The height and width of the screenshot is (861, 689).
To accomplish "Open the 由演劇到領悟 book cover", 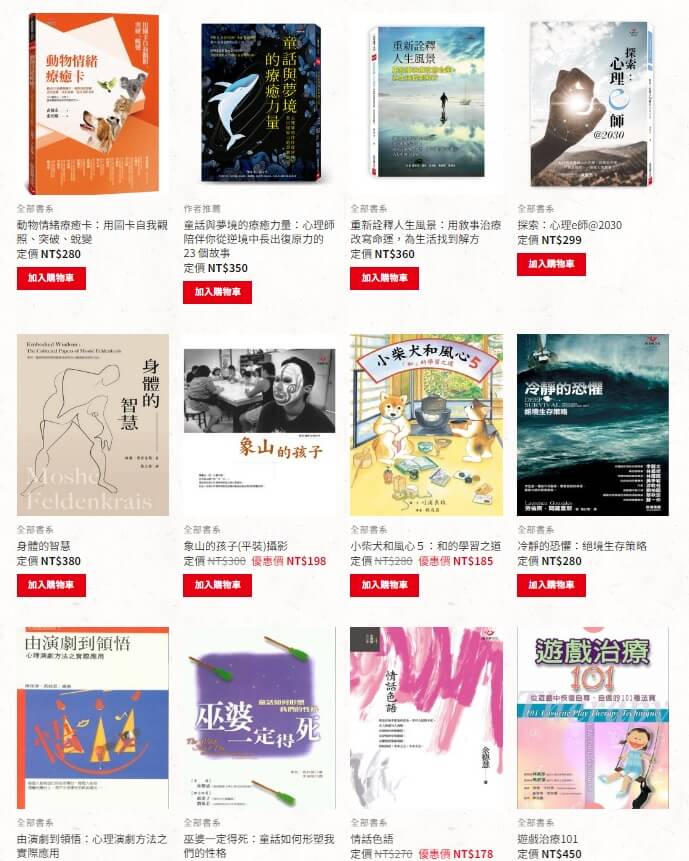I will (x=93, y=718).
